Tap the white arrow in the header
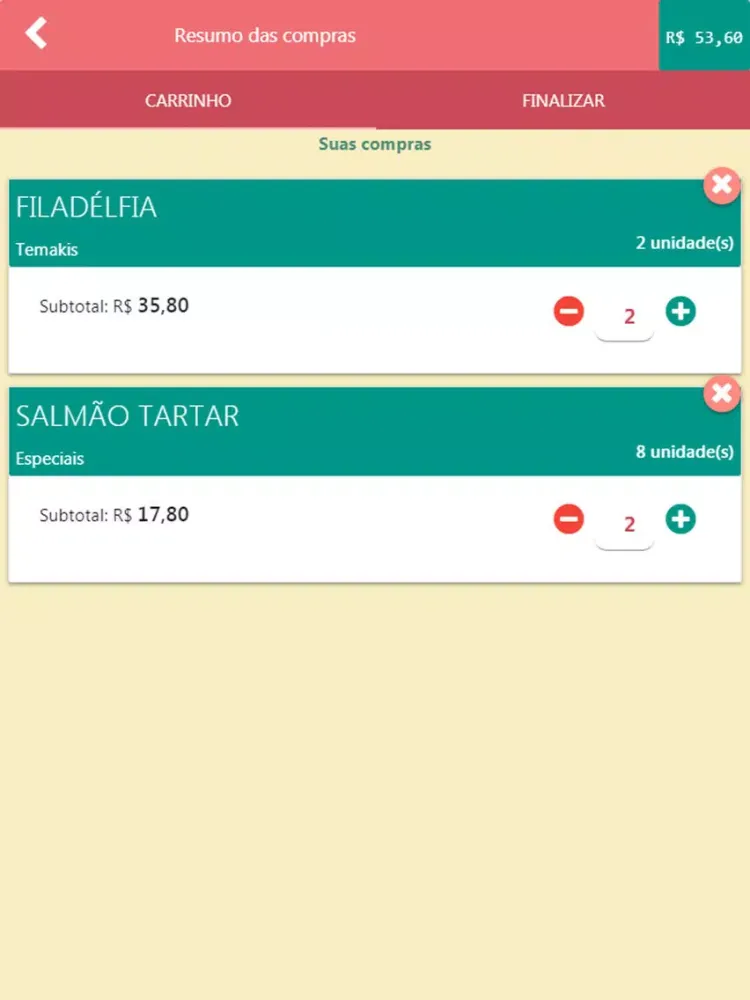The height and width of the screenshot is (1000, 750). point(34,33)
